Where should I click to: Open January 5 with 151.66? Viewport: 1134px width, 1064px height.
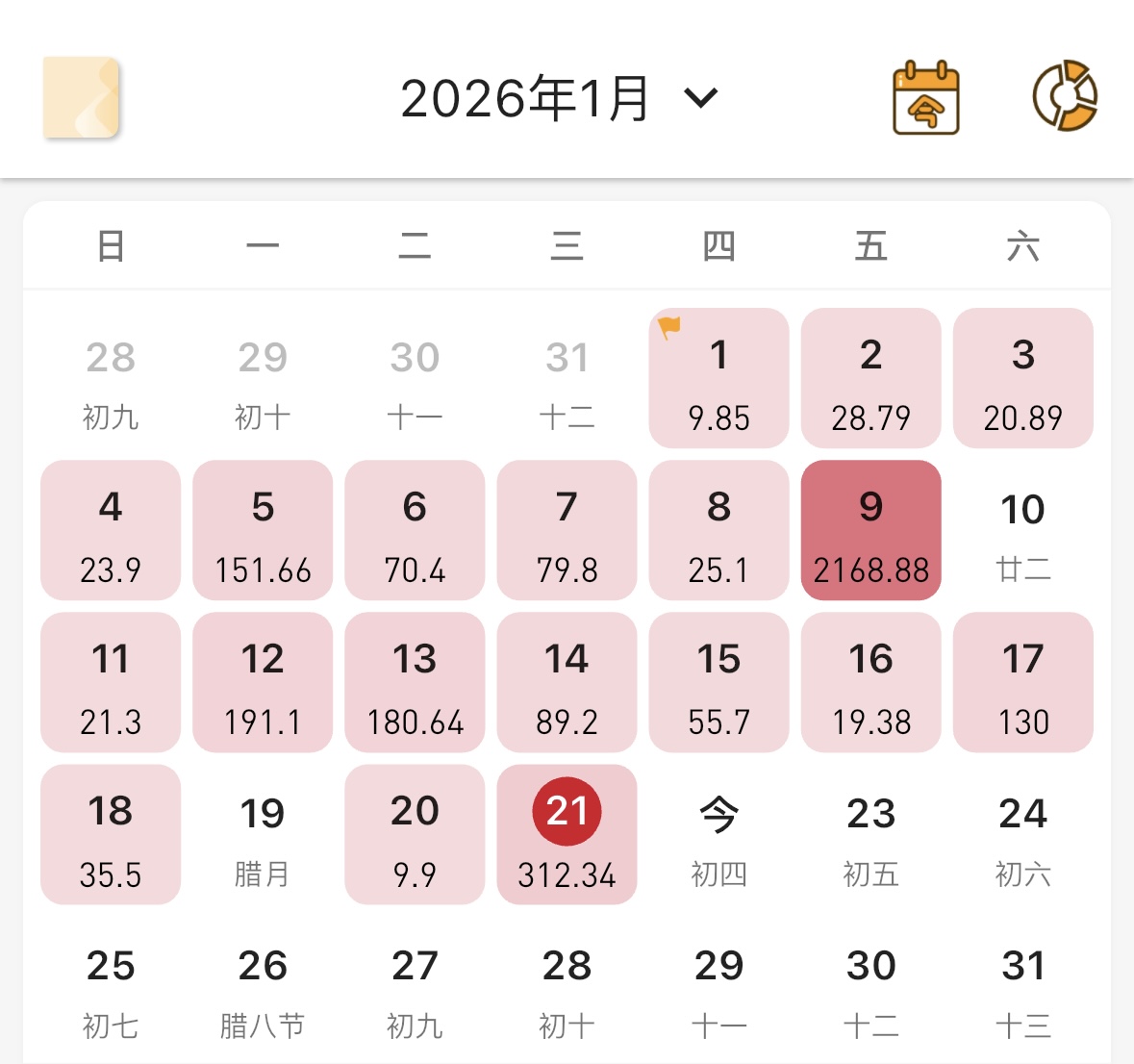[x=263, y=531]
